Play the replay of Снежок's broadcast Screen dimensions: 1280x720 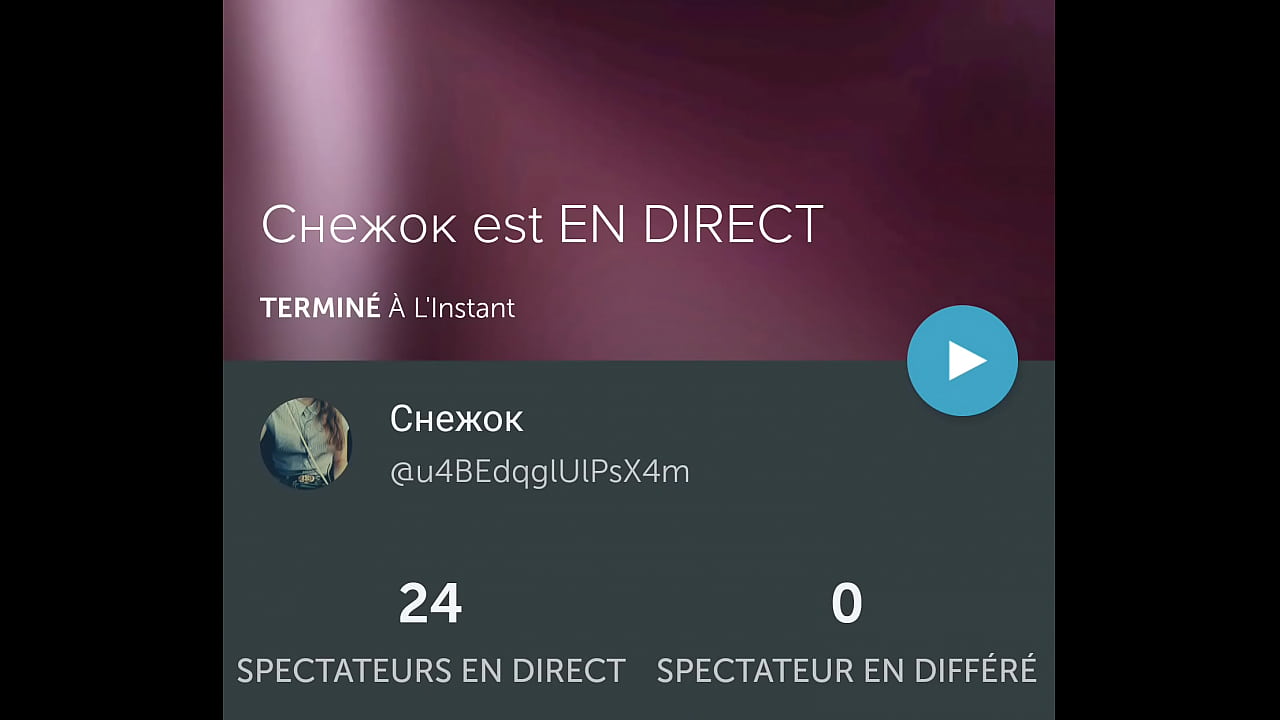point(962,361)
